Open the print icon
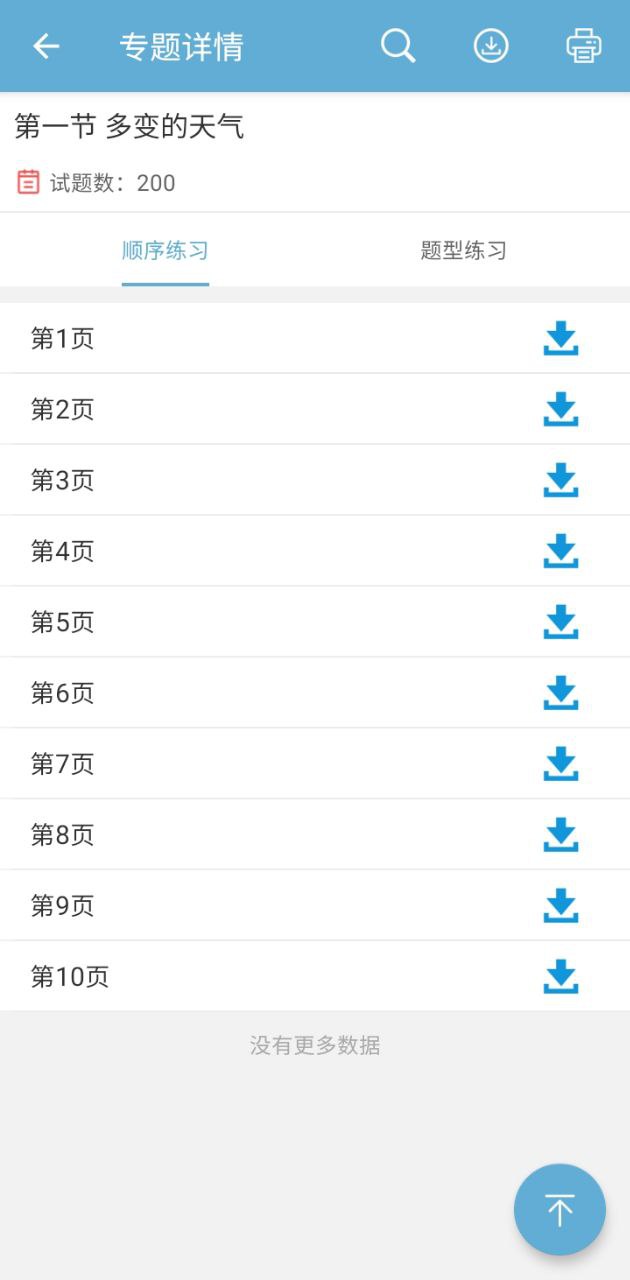630x1280 pixels. 584,46
